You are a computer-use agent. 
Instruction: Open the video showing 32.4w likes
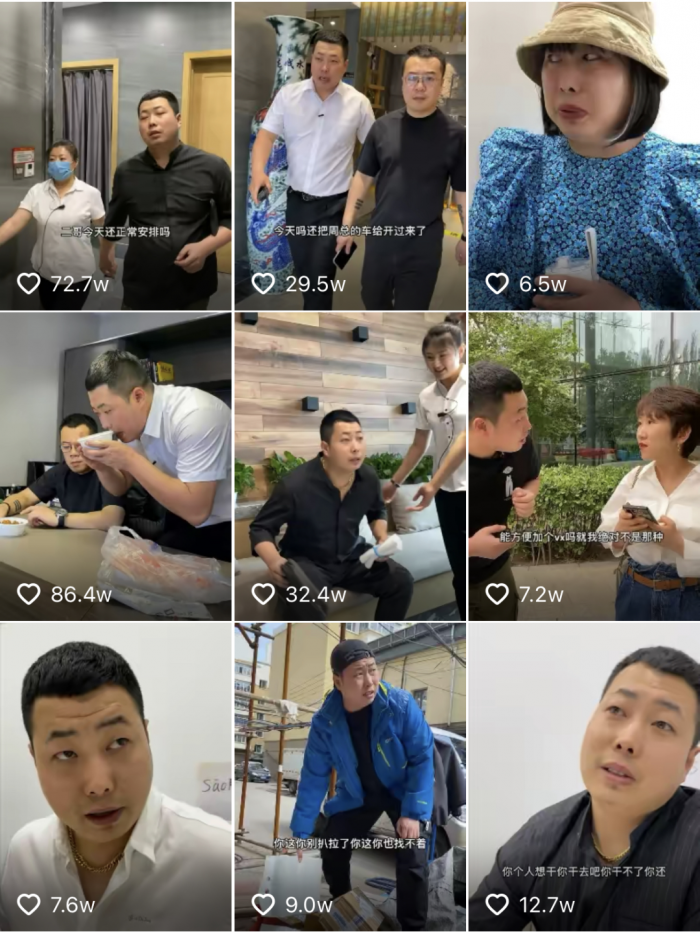[350, 466]
